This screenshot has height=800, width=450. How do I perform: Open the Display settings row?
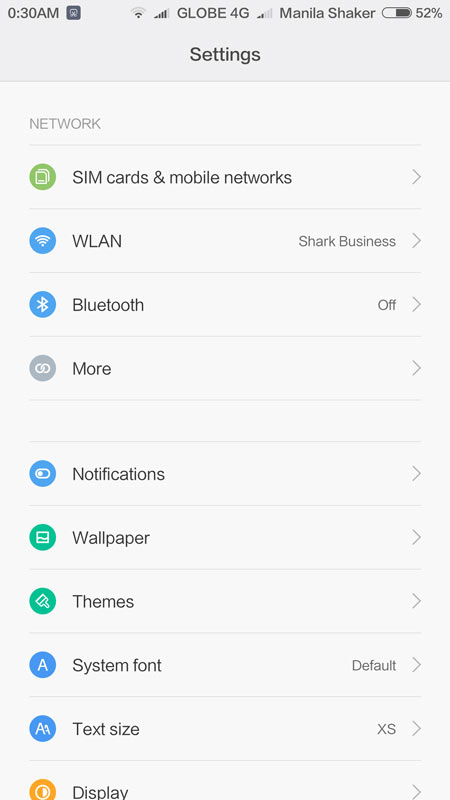pos(225,781)
